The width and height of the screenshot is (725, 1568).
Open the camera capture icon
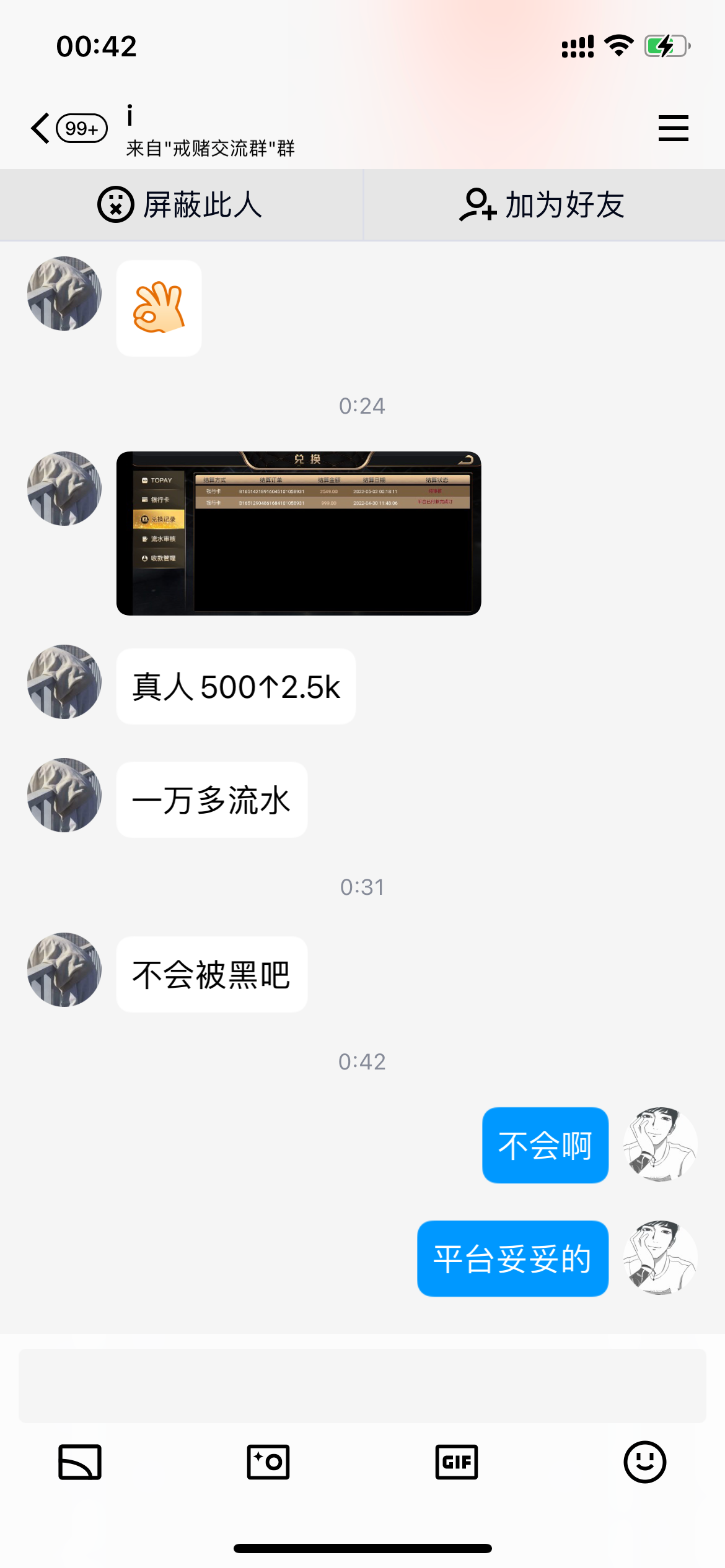(268, 1462)
